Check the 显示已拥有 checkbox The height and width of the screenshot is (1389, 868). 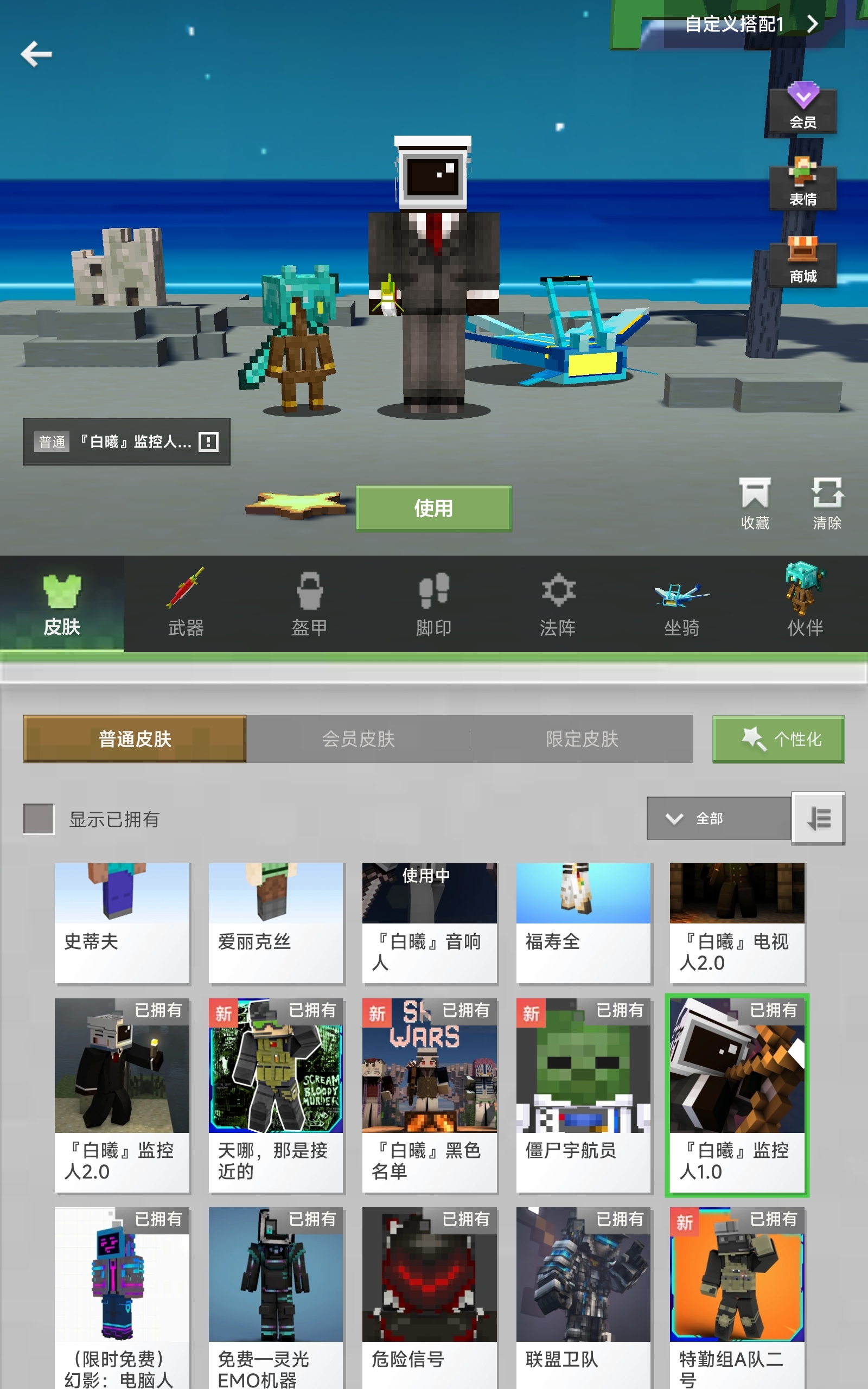point(39,818)
